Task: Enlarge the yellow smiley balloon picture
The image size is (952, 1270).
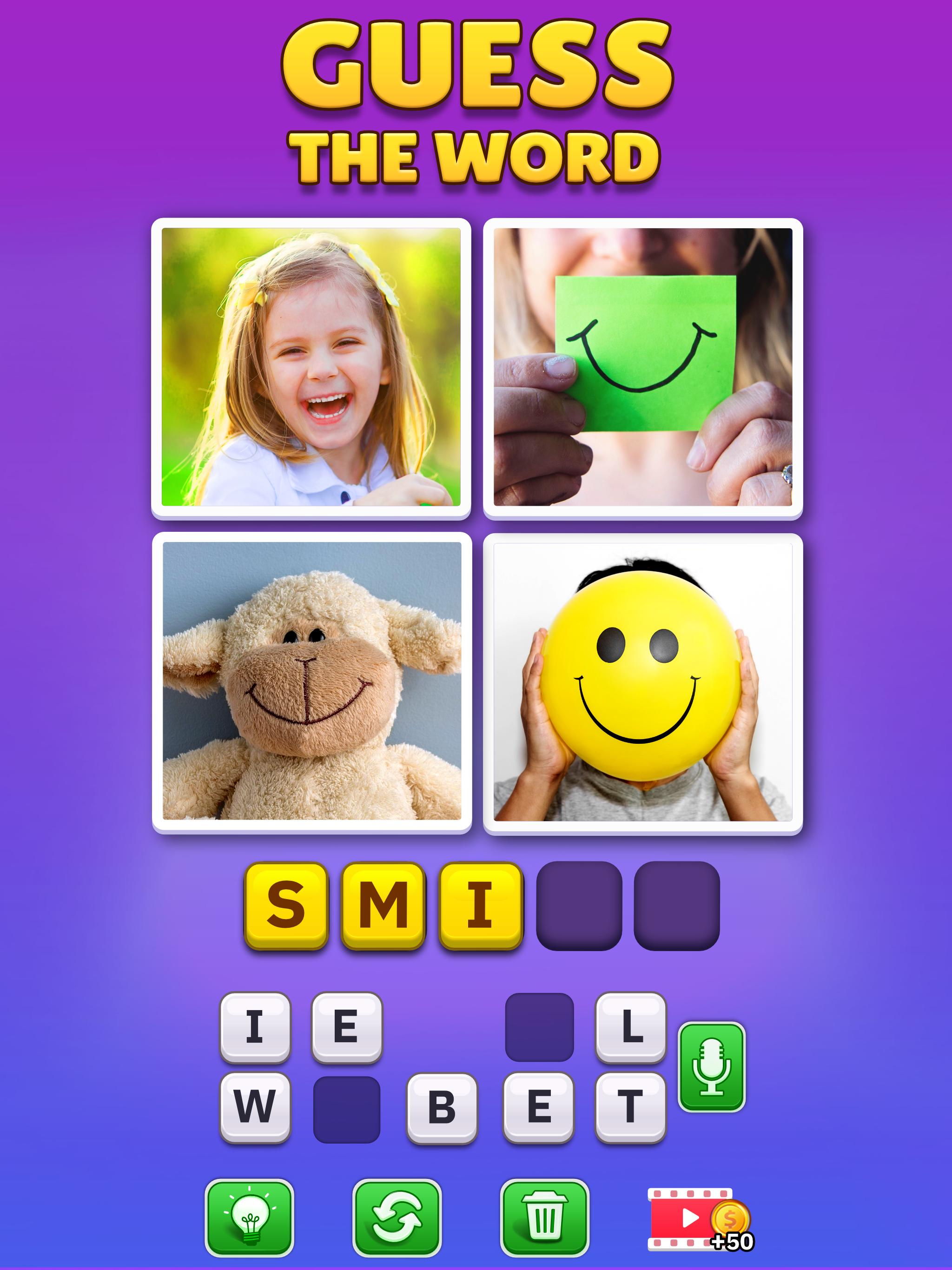Action: click(x=642, y=682)
